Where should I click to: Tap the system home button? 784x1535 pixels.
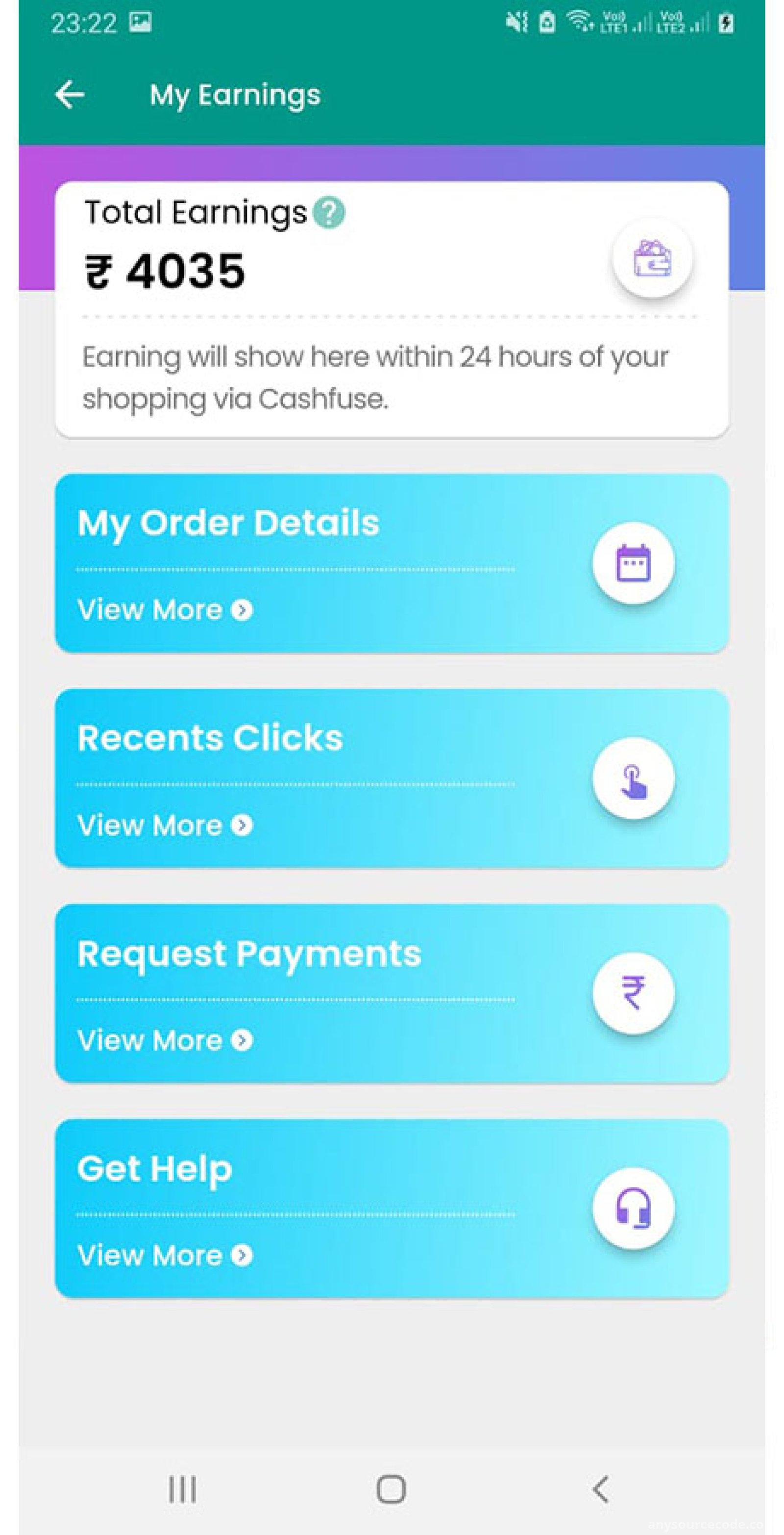[x=392, y=1489]
